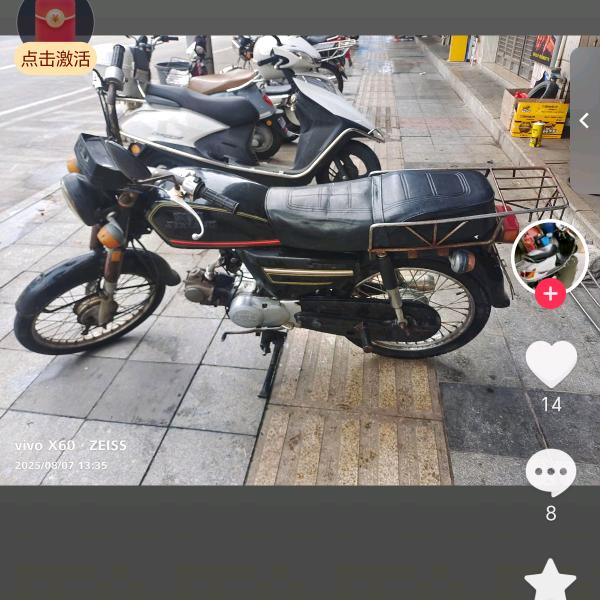Open the comments section
This screenshot has height=600, width=600.
551,472
